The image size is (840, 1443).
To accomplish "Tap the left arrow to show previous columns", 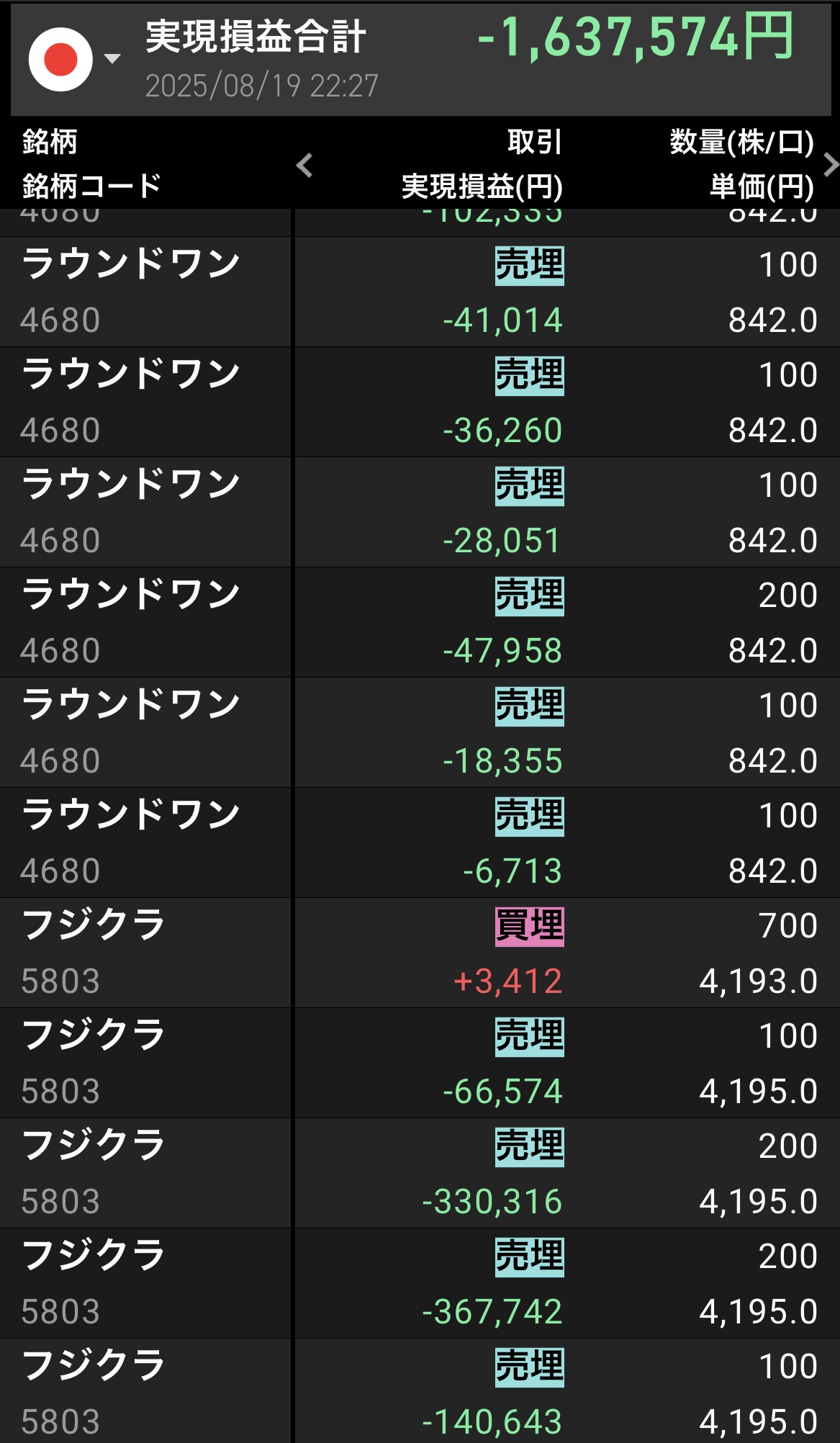I will pos(304,165).
